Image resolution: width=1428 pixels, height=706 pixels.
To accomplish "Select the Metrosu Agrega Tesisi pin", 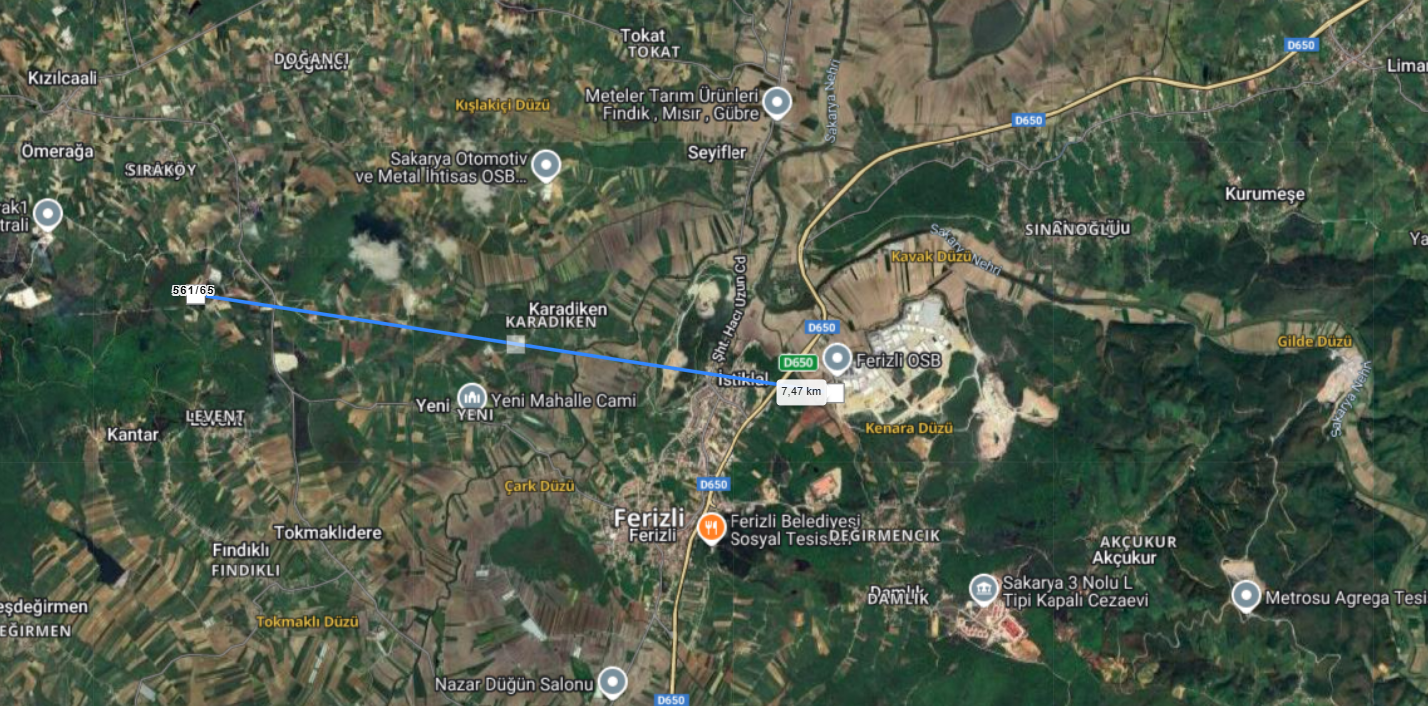I will pyautogui.click(x=1245, y=596).
